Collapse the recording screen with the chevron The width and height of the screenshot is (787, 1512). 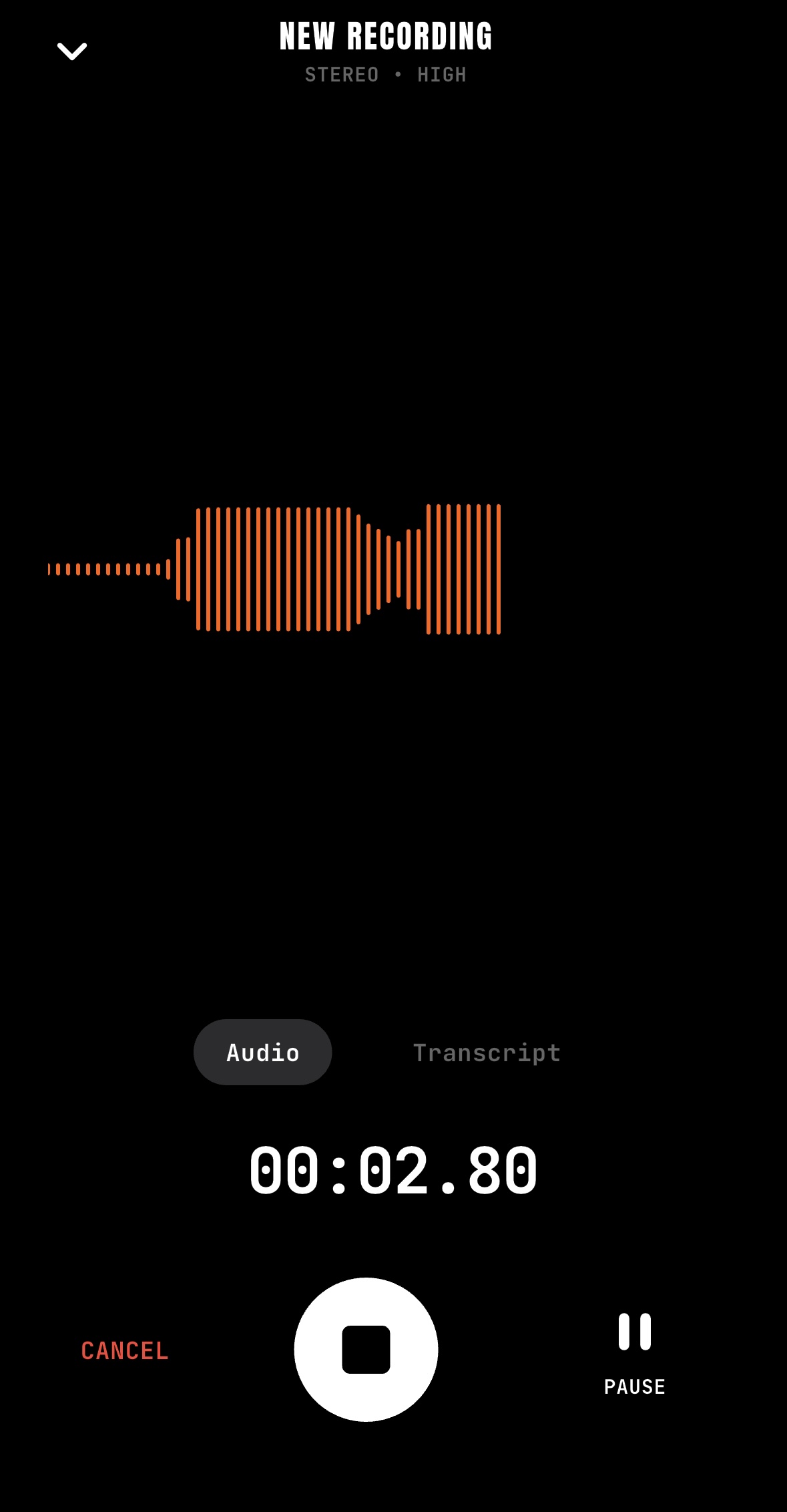pyautogui.click(x=72, y=51)
